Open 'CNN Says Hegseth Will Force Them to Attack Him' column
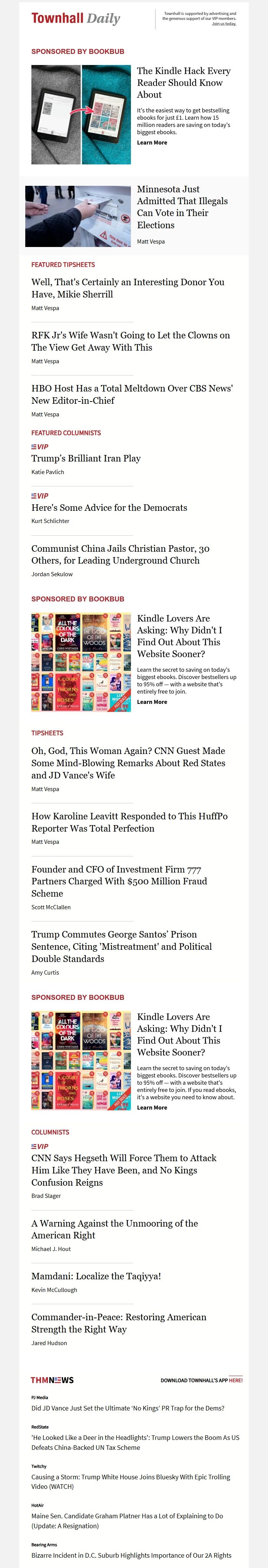Viewport: 268px width, 1568px height. pos(124,1170)
